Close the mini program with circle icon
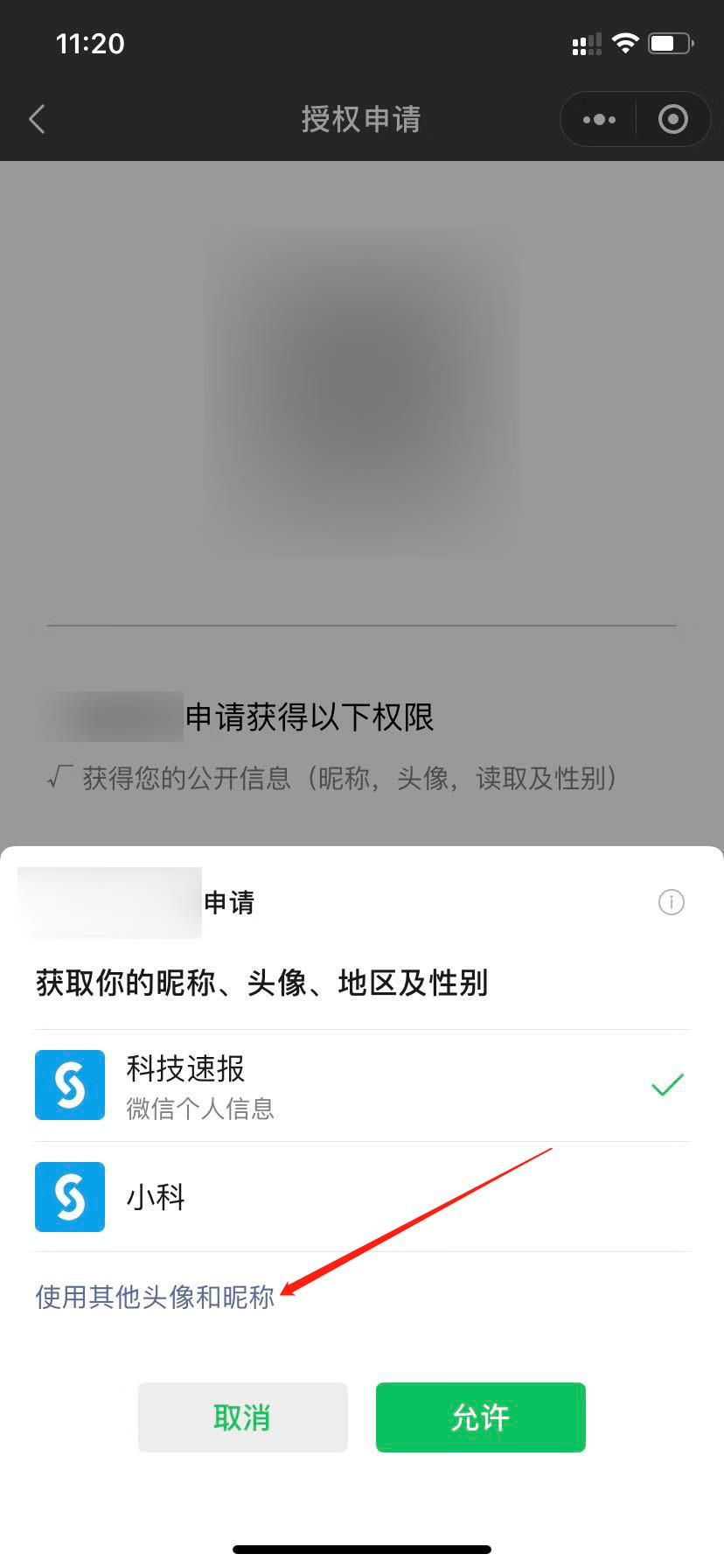724x1568 pixels. (672, 119)
